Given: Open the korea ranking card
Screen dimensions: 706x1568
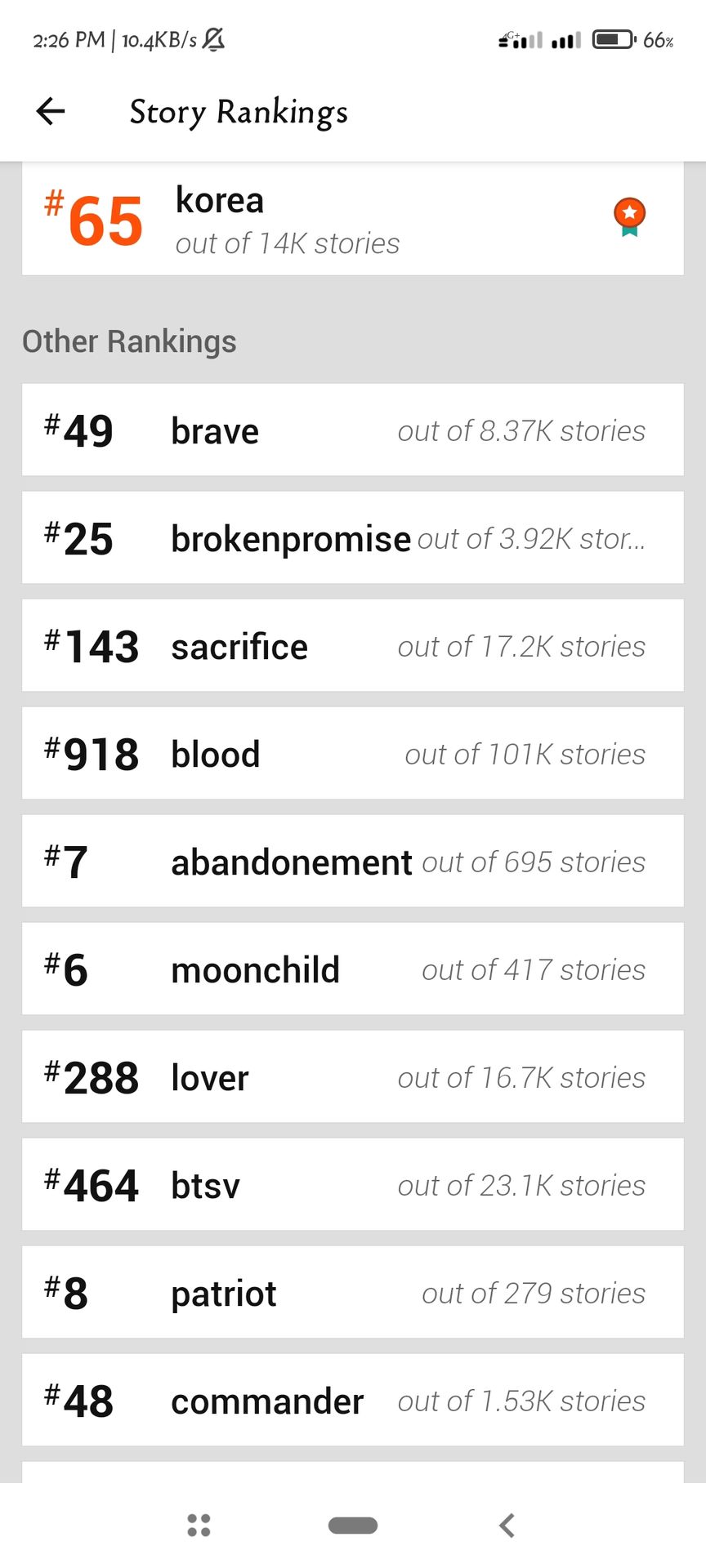Looking at the screenshot, I should 353,219.
